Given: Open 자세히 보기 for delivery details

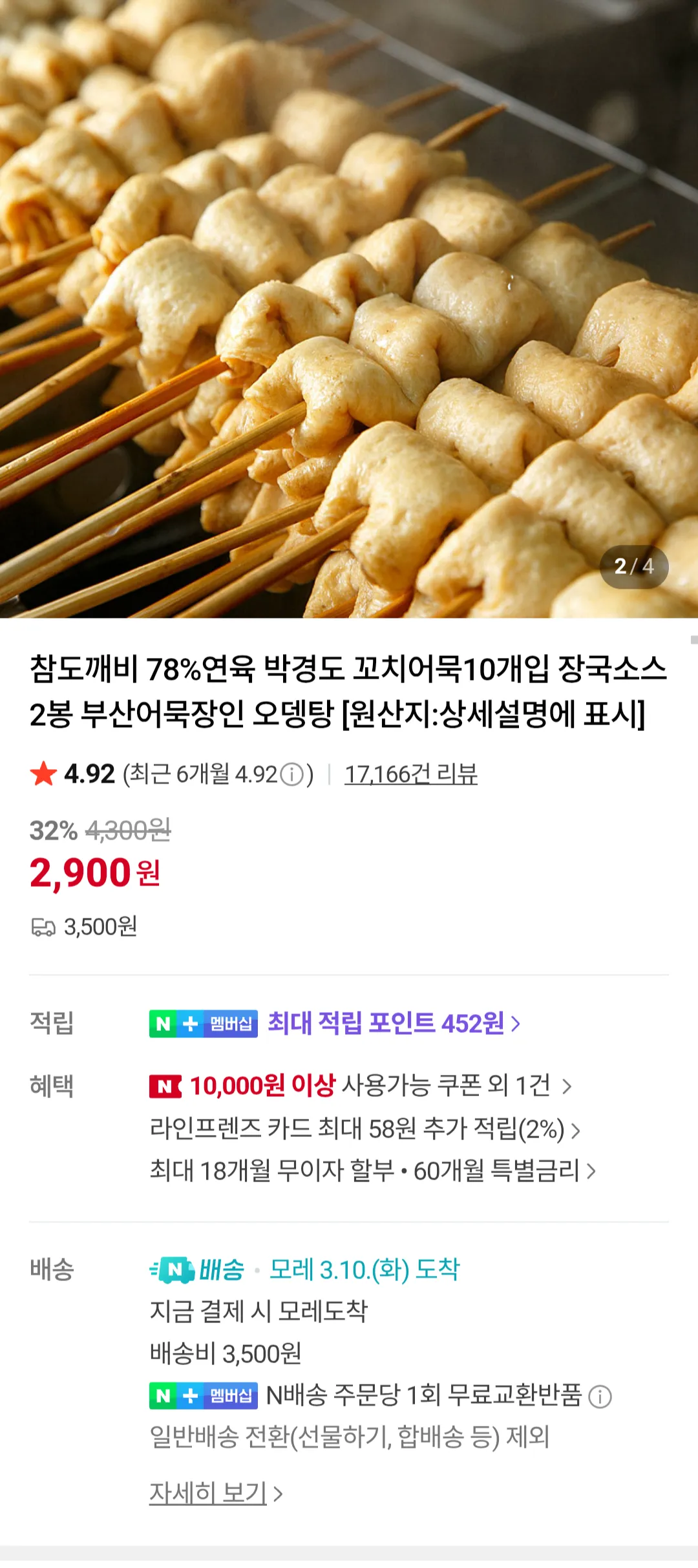Looking at the screenshot, I should coord(215,1493).
